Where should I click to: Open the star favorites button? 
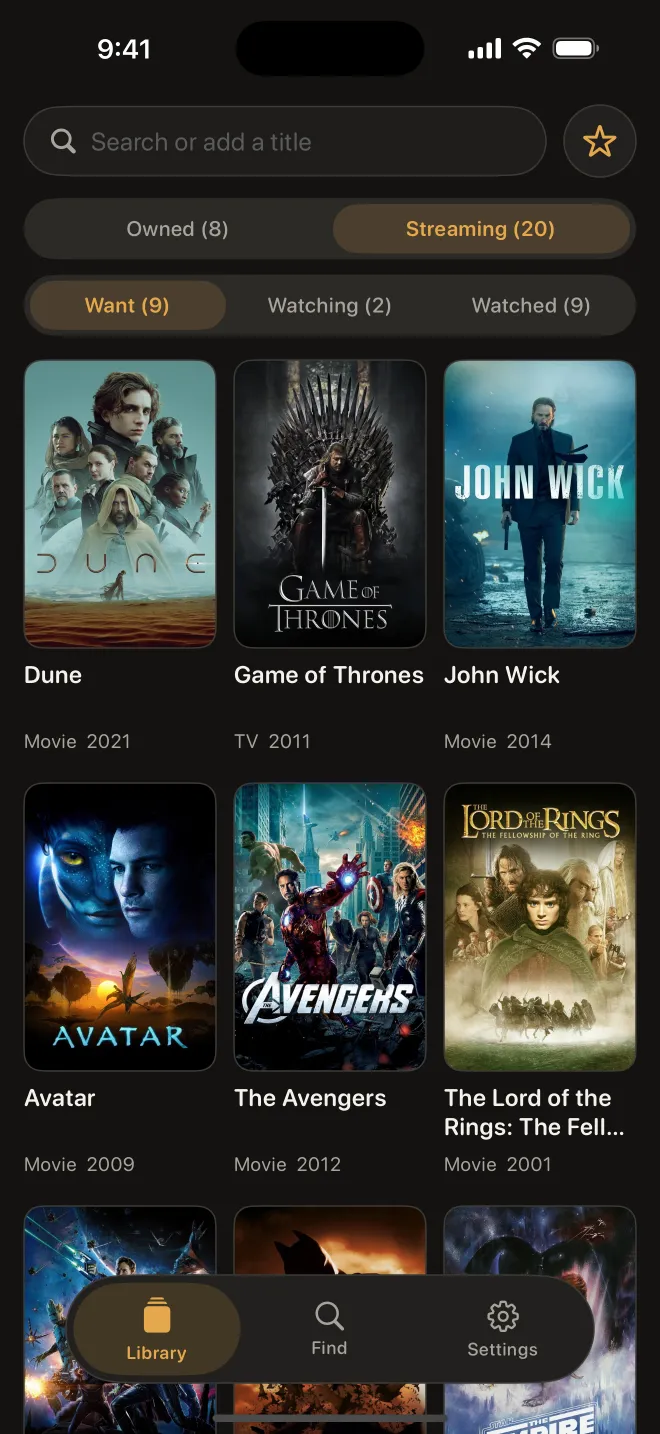click(600, 142)
